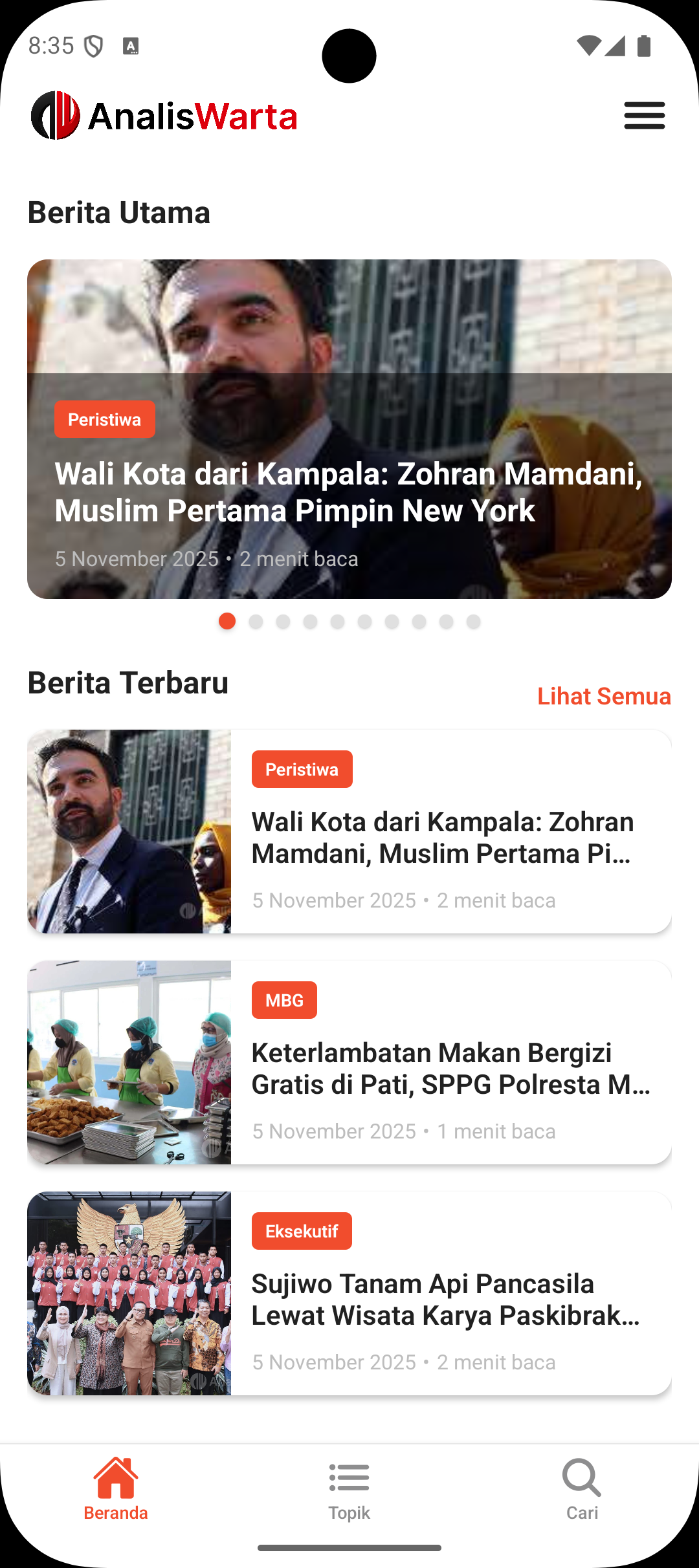Jump to the fifth carousel slide dot
Screen dimensions: 699x1568
pyautogui.click(x=336, y=622)
